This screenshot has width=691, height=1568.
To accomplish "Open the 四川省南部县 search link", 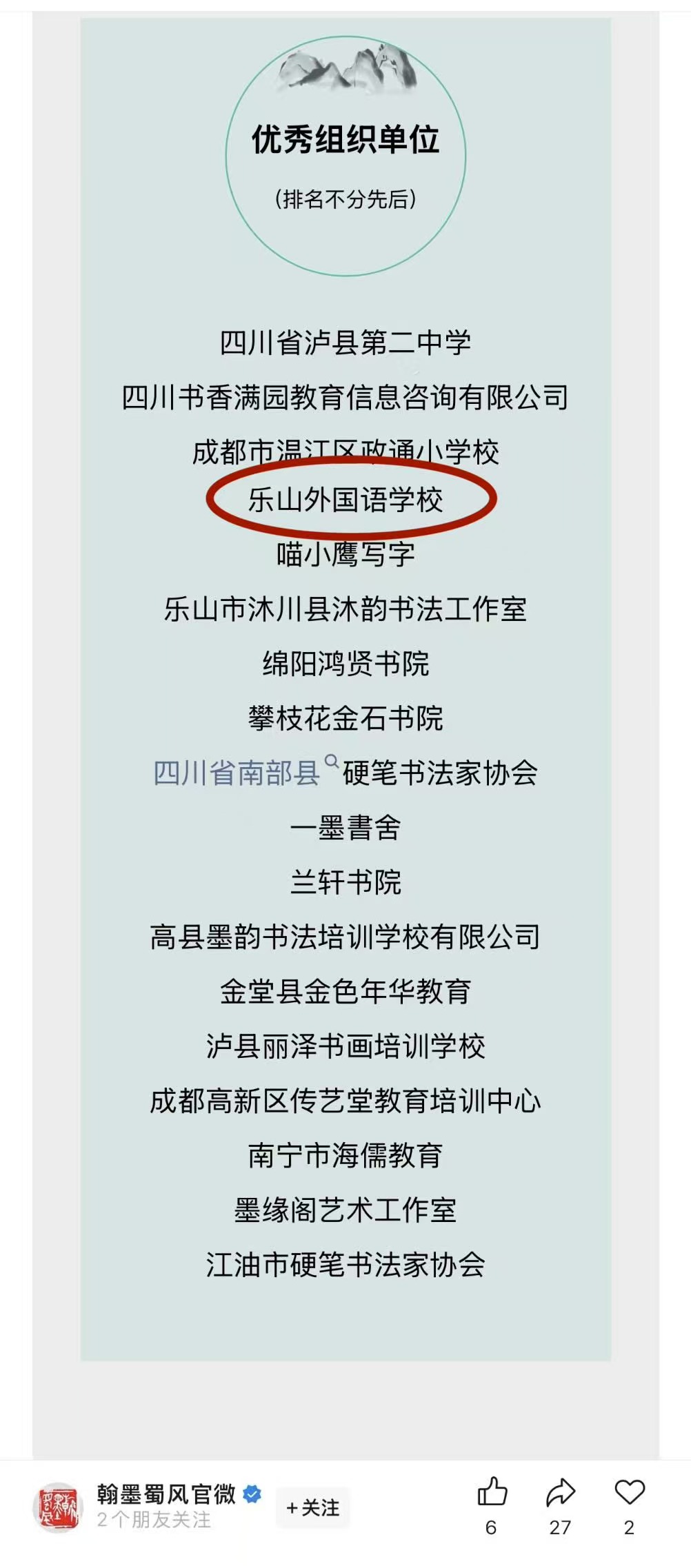I will tap(237, 773).
